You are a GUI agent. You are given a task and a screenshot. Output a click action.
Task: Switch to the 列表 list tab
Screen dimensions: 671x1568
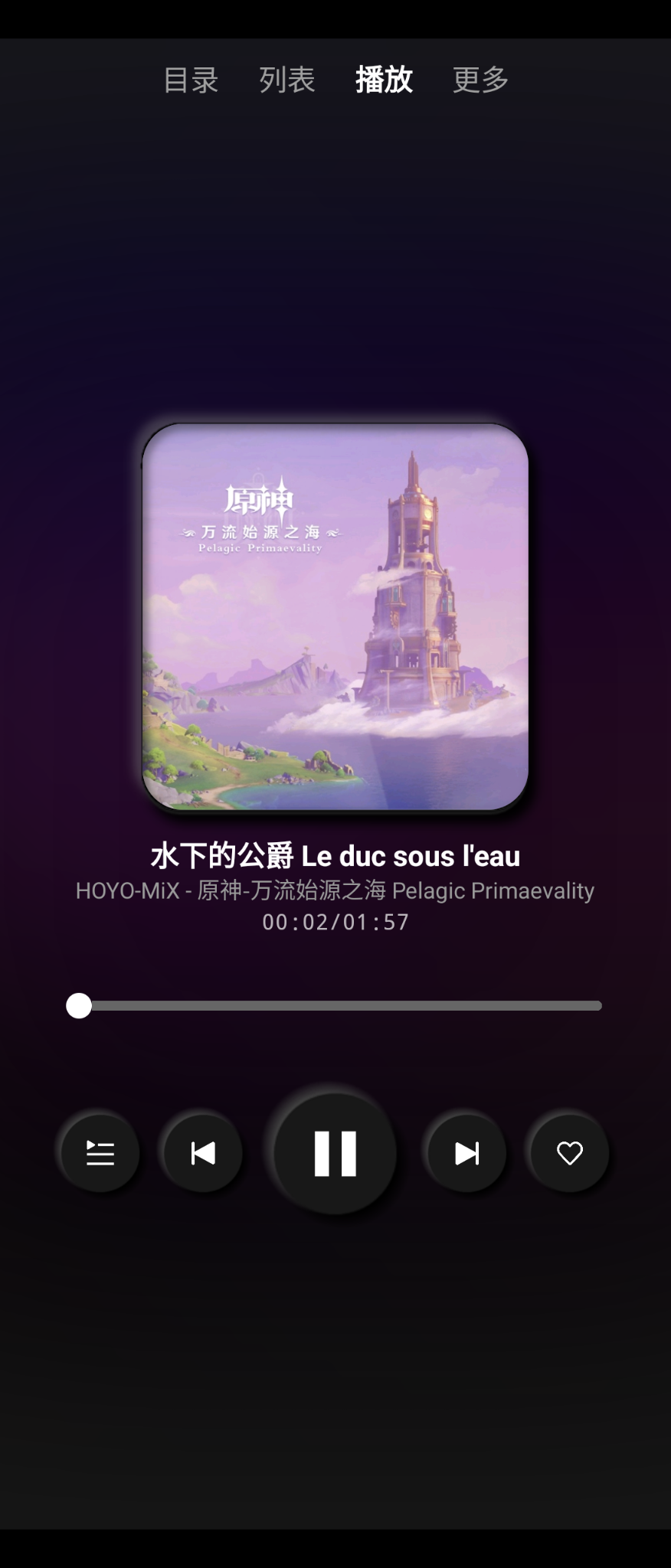pyautogui.click(x=286, y=80)
